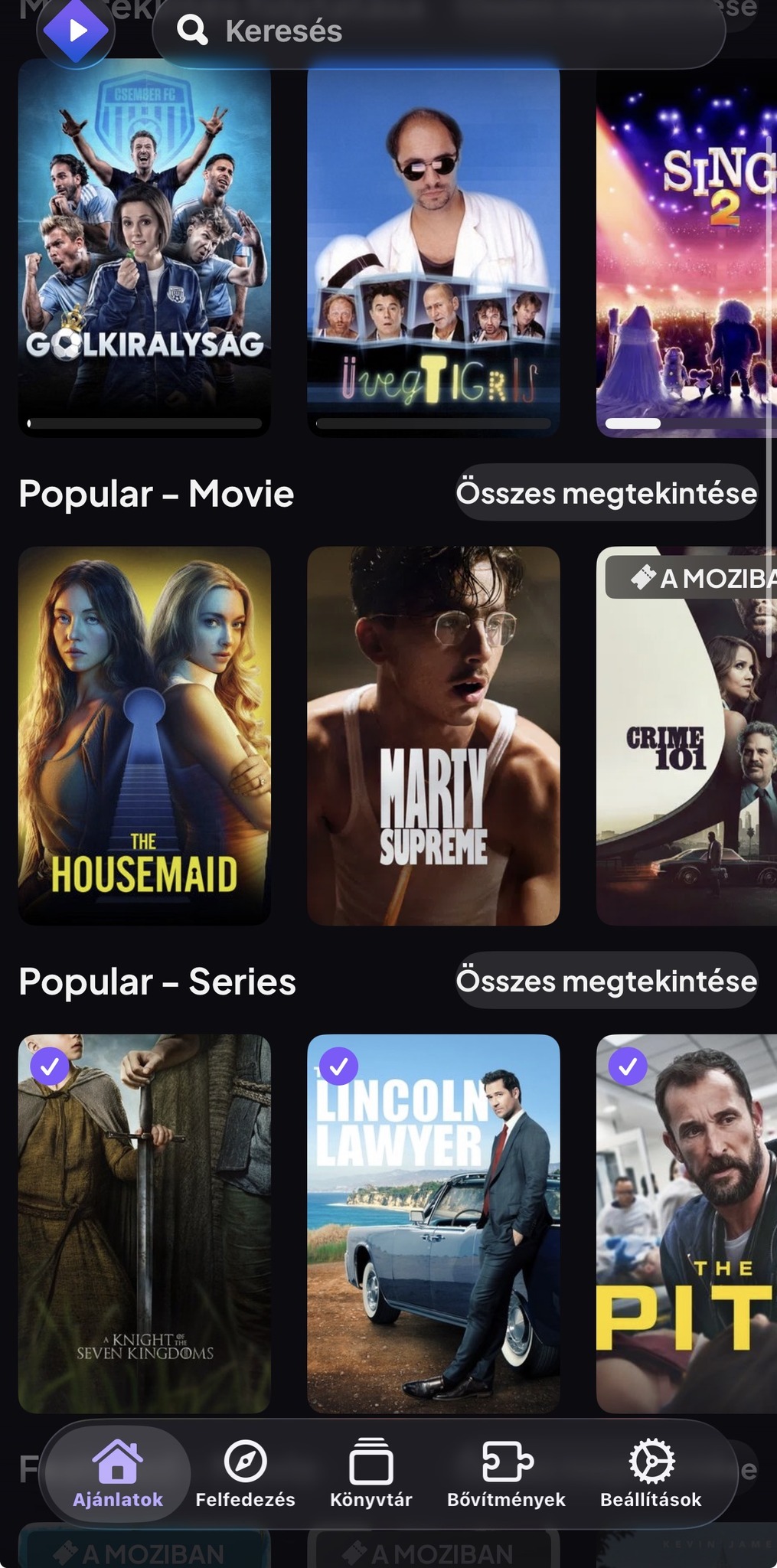Open The Pitt series card
The height and width of the screenshot is (1568, 777).
pos(686,1223)
